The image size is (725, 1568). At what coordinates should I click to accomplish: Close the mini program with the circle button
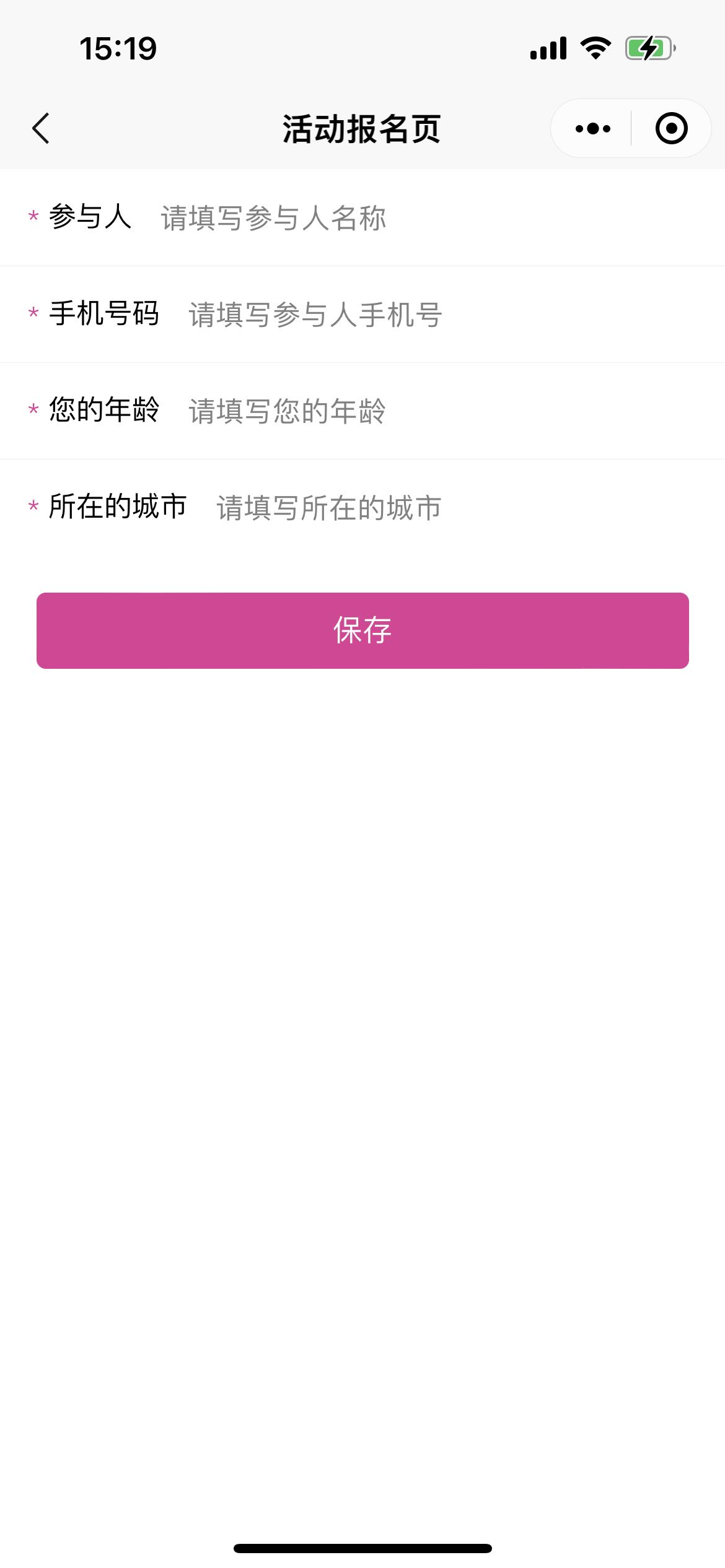pyautogui.click(x=671, y=129)
